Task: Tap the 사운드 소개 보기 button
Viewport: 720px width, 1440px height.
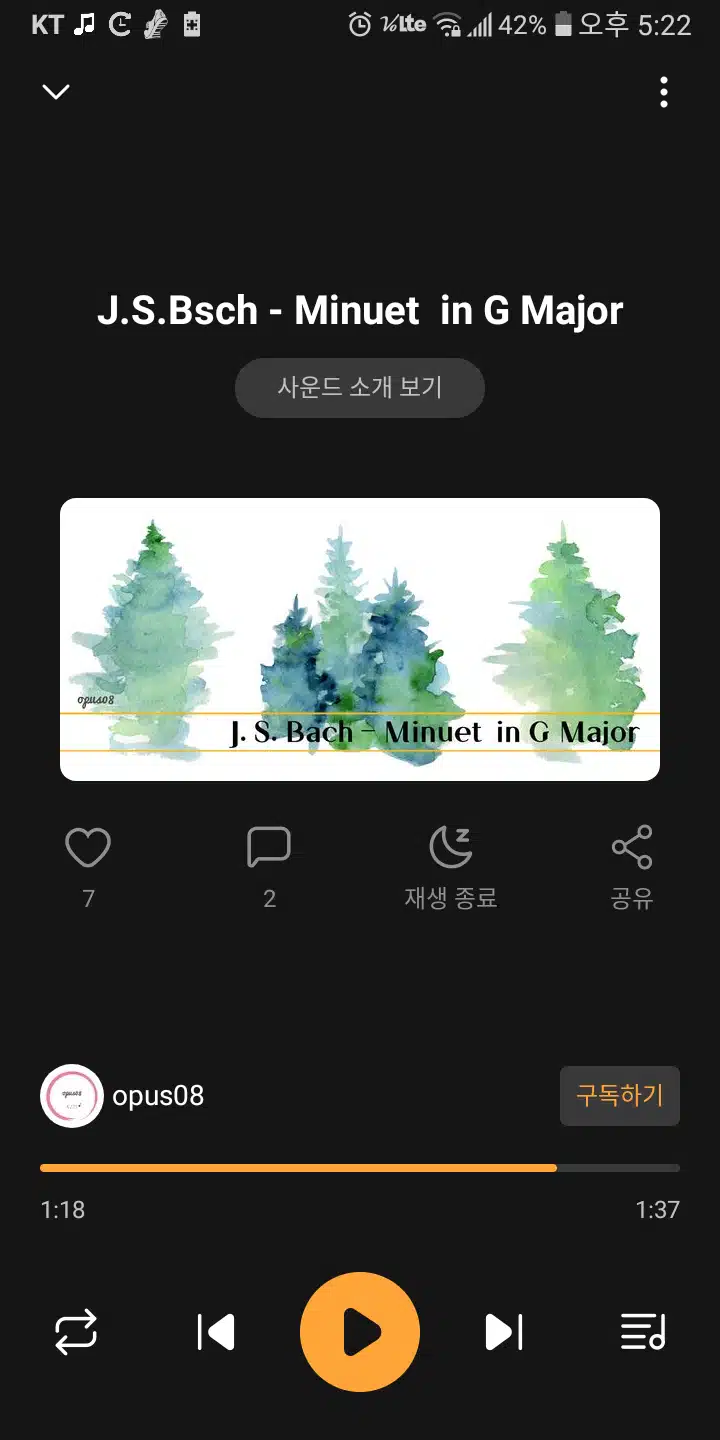Action: 360,387
